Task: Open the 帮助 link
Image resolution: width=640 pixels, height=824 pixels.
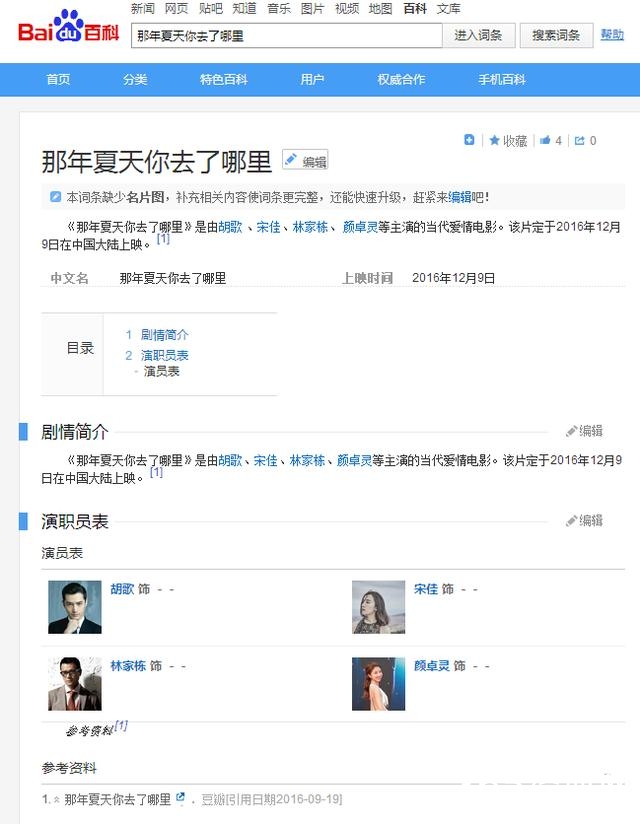Action: click(x=612, y=36)
